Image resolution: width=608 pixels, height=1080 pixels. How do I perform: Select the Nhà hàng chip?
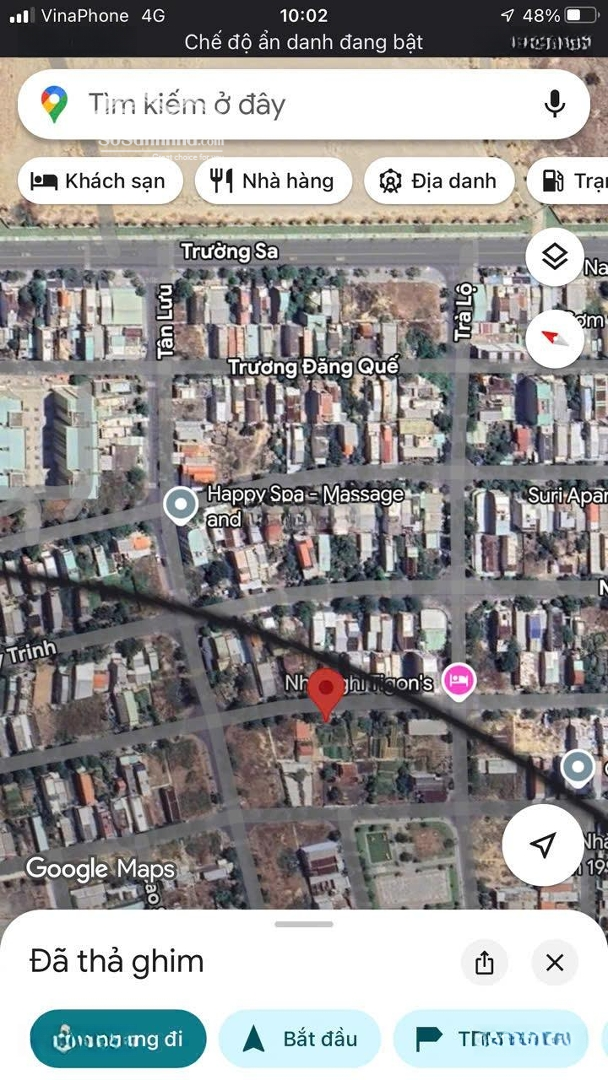272,181
